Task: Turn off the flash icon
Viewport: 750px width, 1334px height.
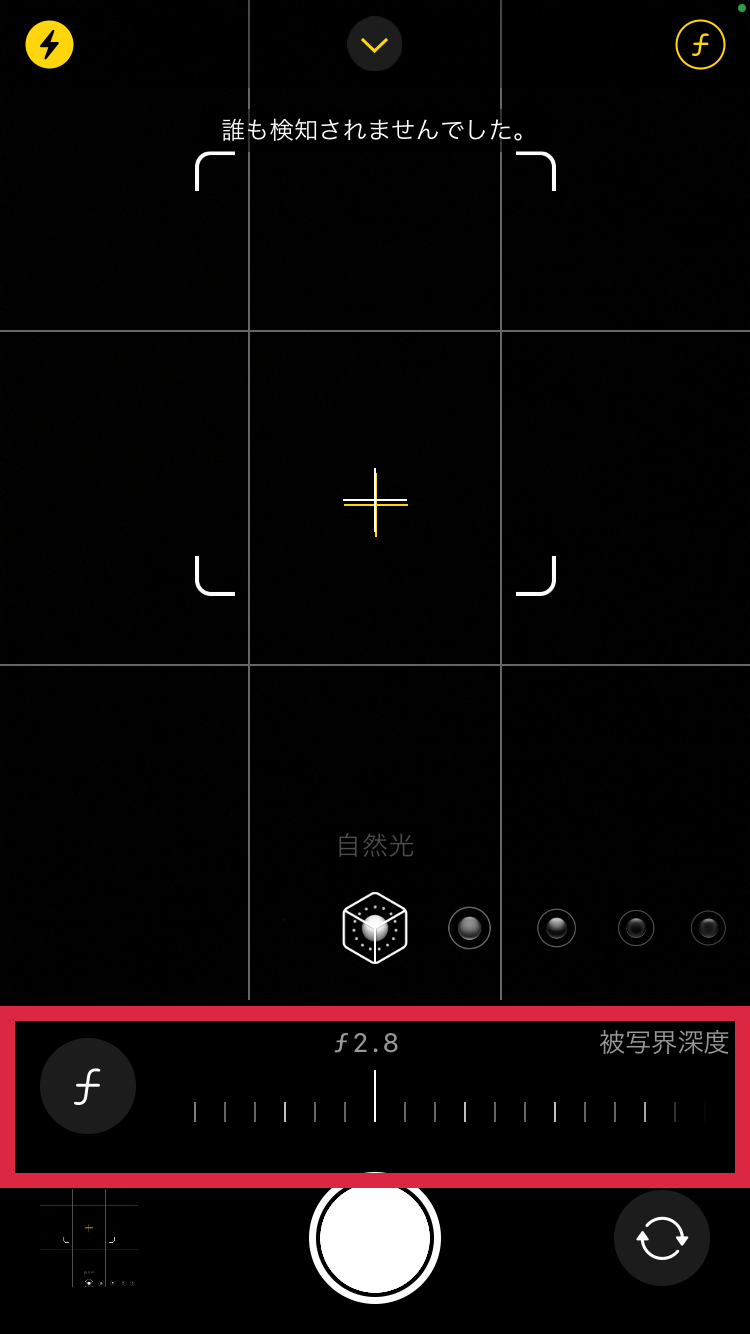Action: tap(49, 45)
